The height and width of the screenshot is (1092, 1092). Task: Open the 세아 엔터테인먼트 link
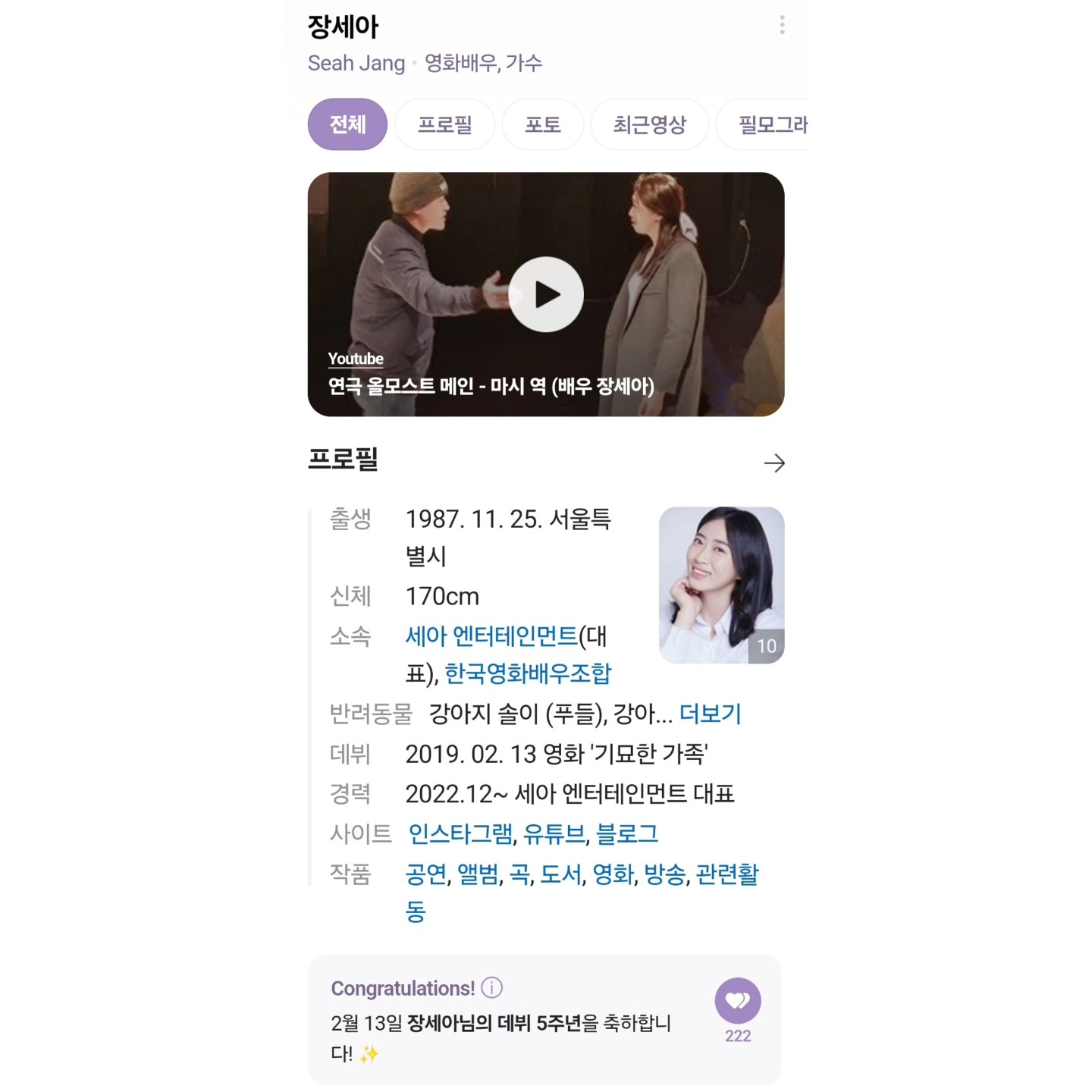click(491, 635)
